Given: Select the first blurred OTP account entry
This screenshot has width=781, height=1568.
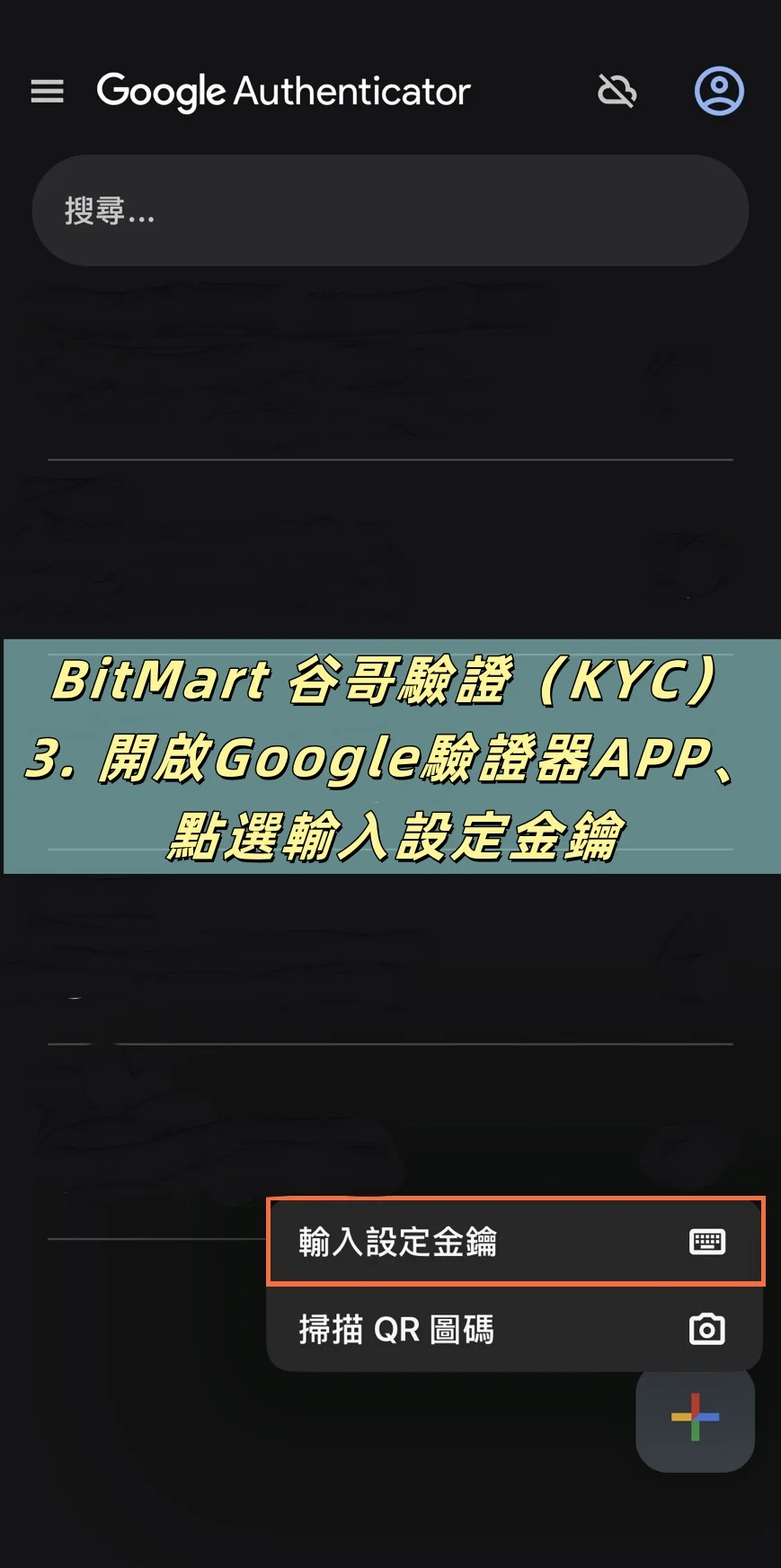Looking at the screenshot, I should [391, 369].
